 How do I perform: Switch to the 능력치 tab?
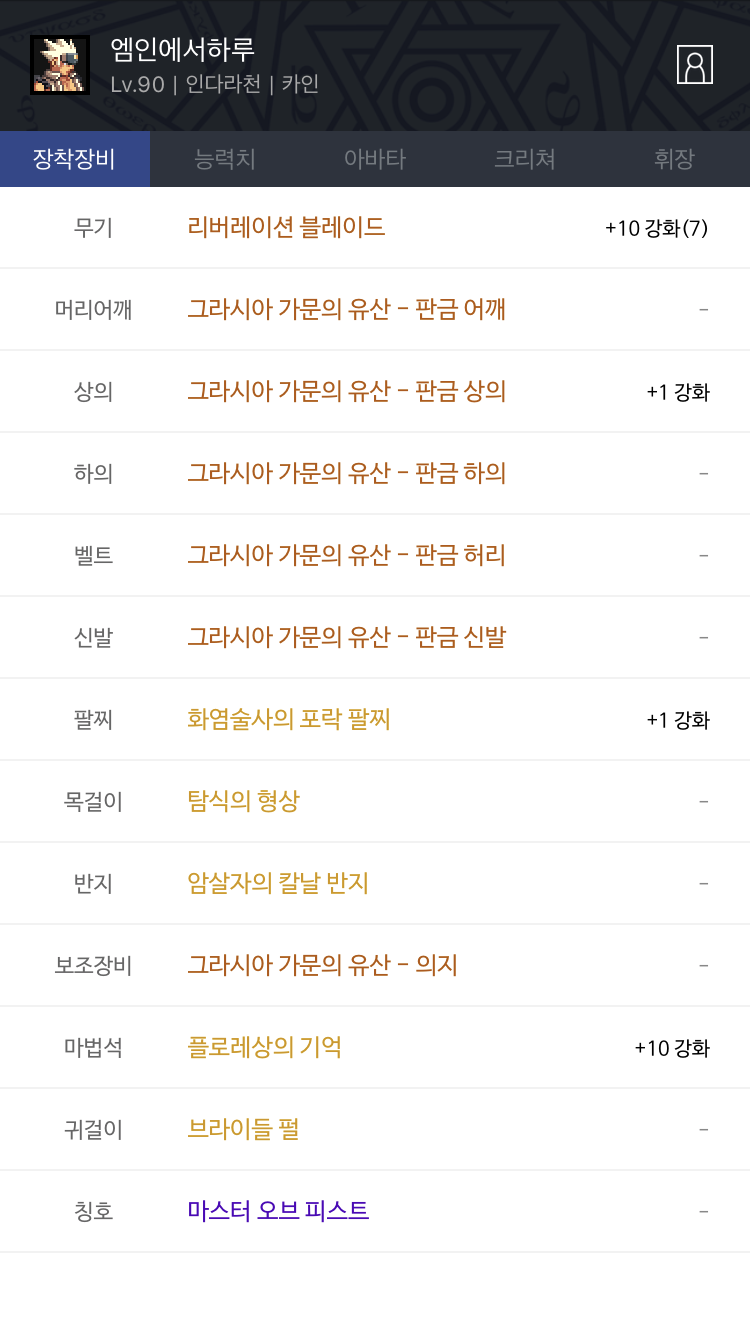pos(225,159)
